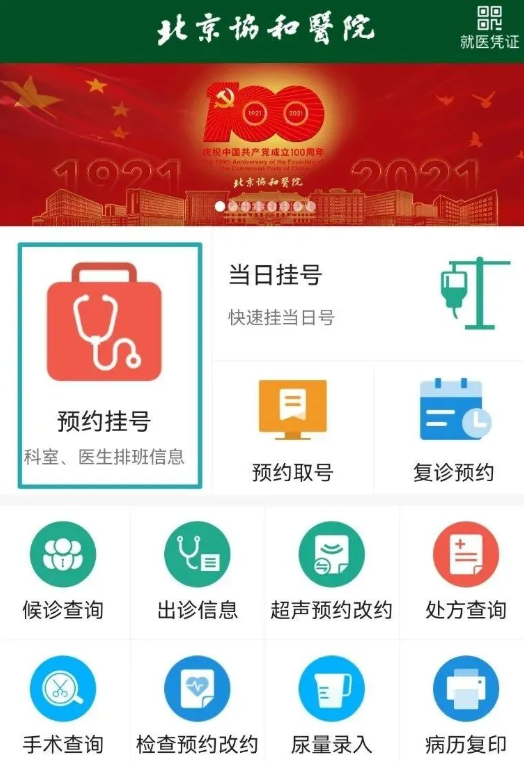
Task: Open 超声预约改约 ultrasound rescheduling
Action: pyautogui.click(x=331, y=571)
